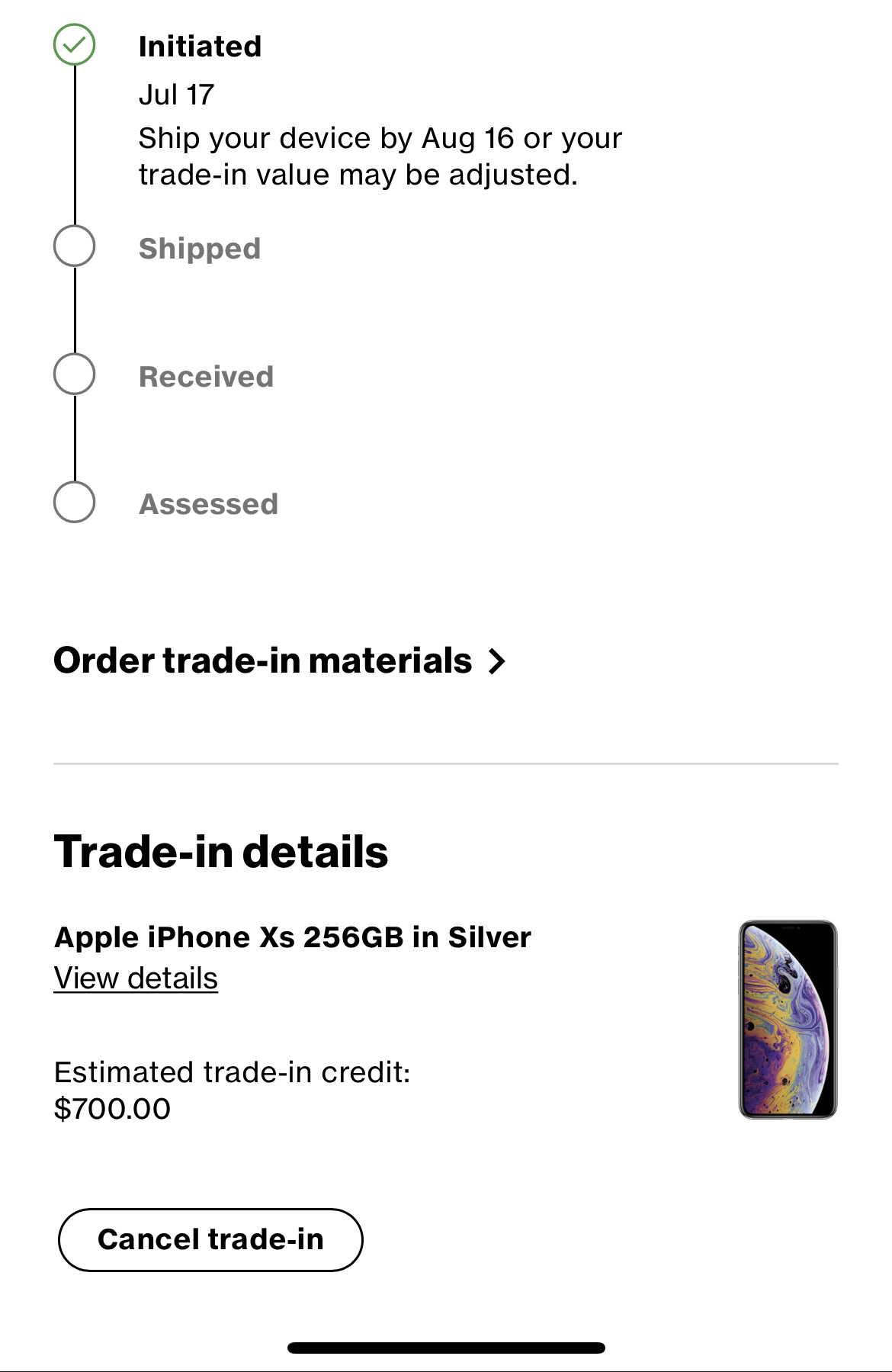
Task: Open Order trade-in materials
Action: (279, 660)
